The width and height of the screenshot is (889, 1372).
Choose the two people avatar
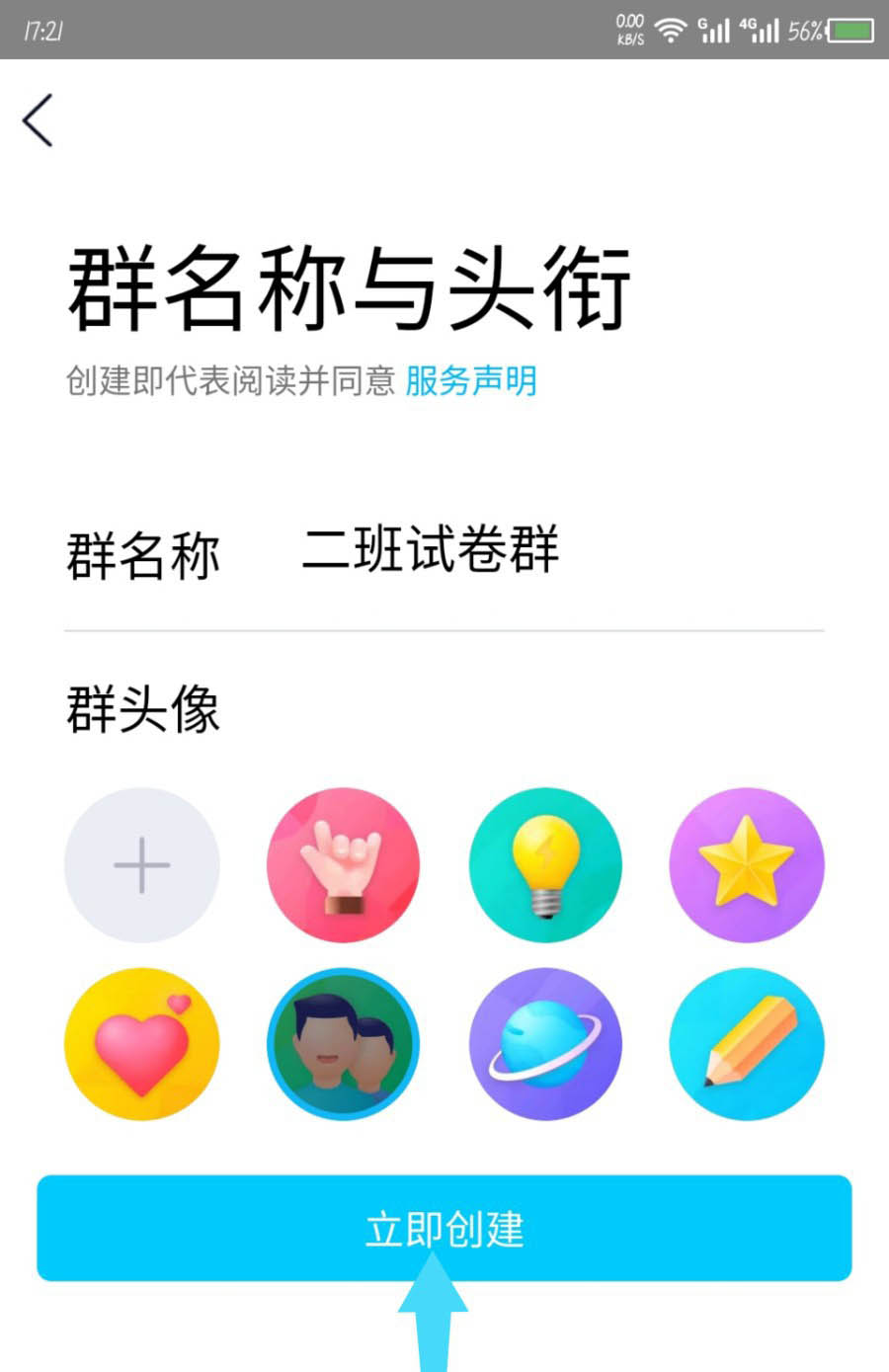coord(343,1044)
